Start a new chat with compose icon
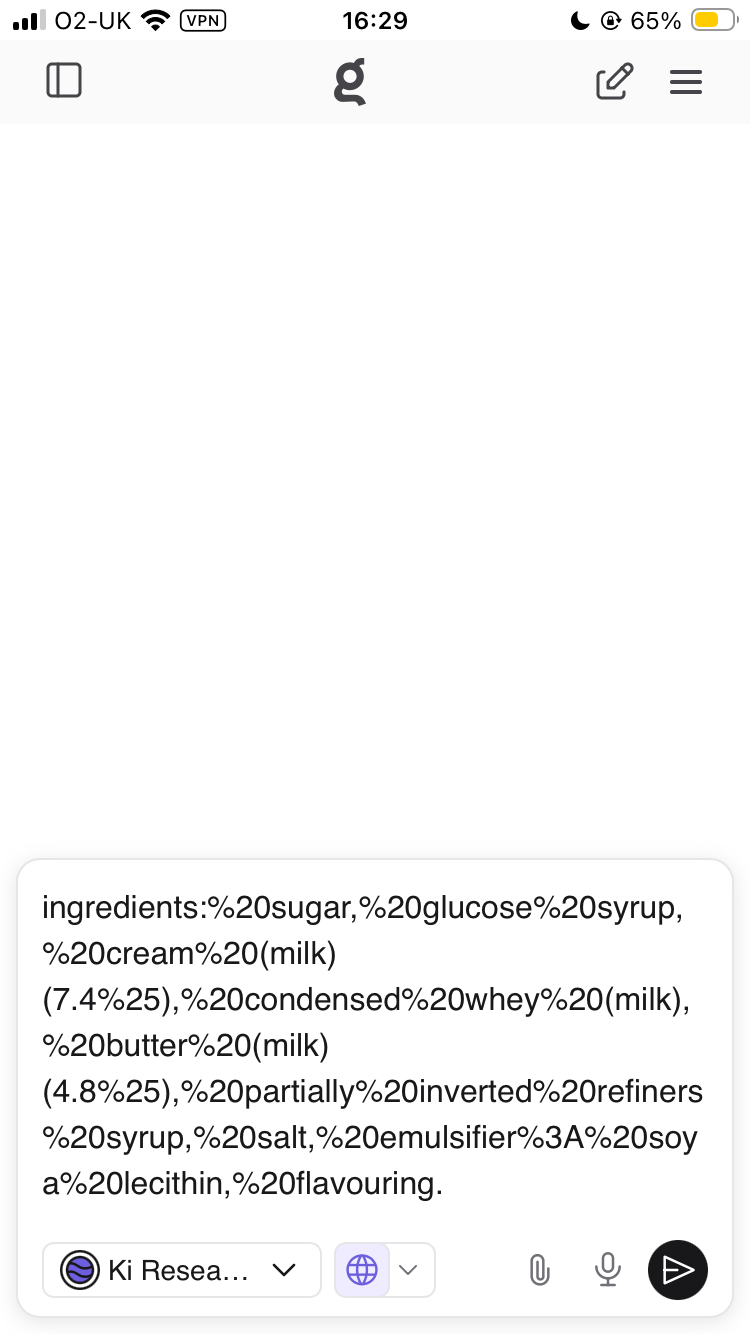This screenshot has height=1334, width=750. click(x=614, y=81)
